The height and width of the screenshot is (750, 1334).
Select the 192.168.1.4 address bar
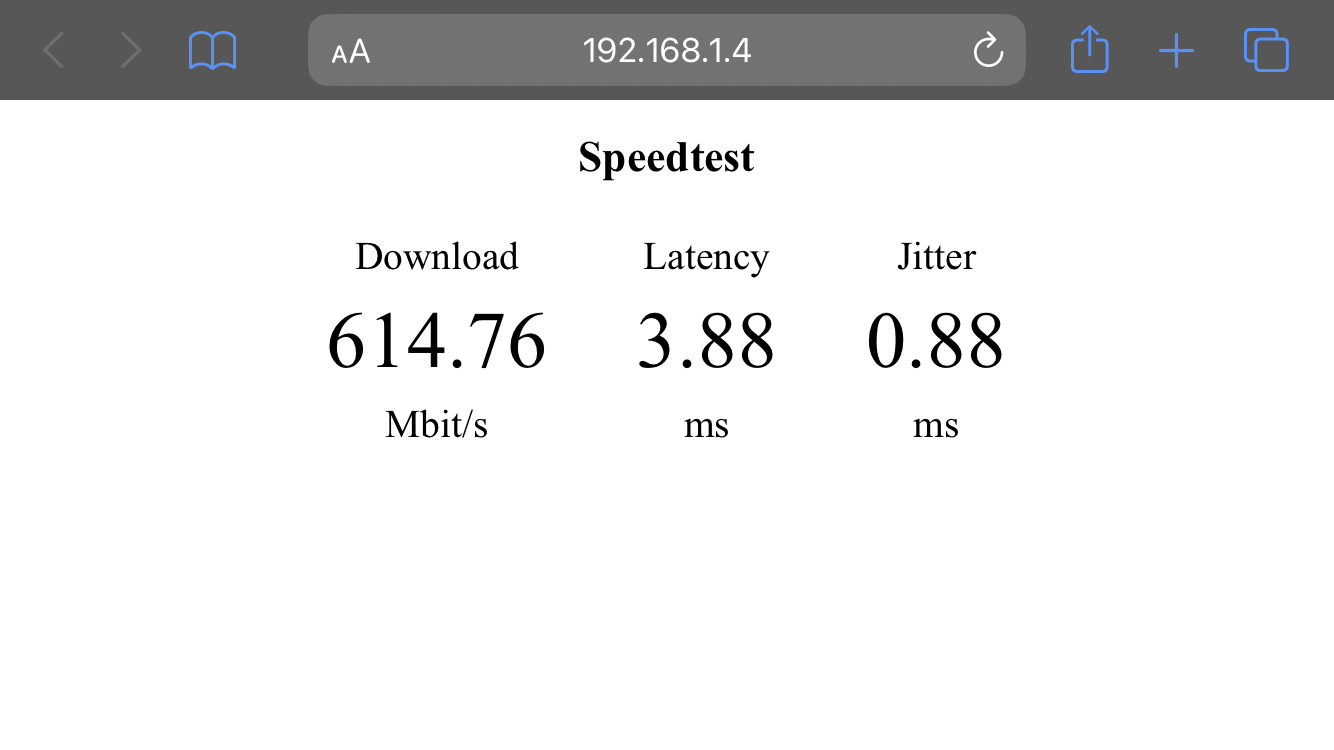coord(667,50)
